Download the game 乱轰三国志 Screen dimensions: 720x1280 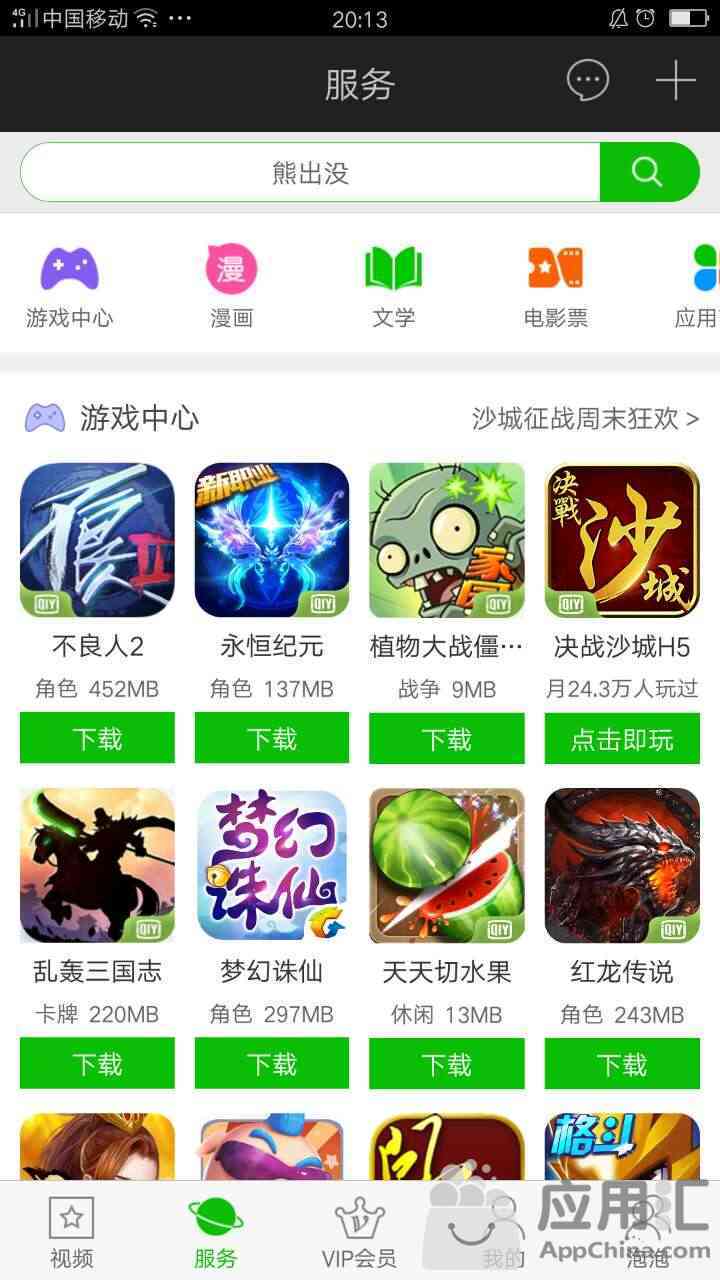pos(97,1063)
